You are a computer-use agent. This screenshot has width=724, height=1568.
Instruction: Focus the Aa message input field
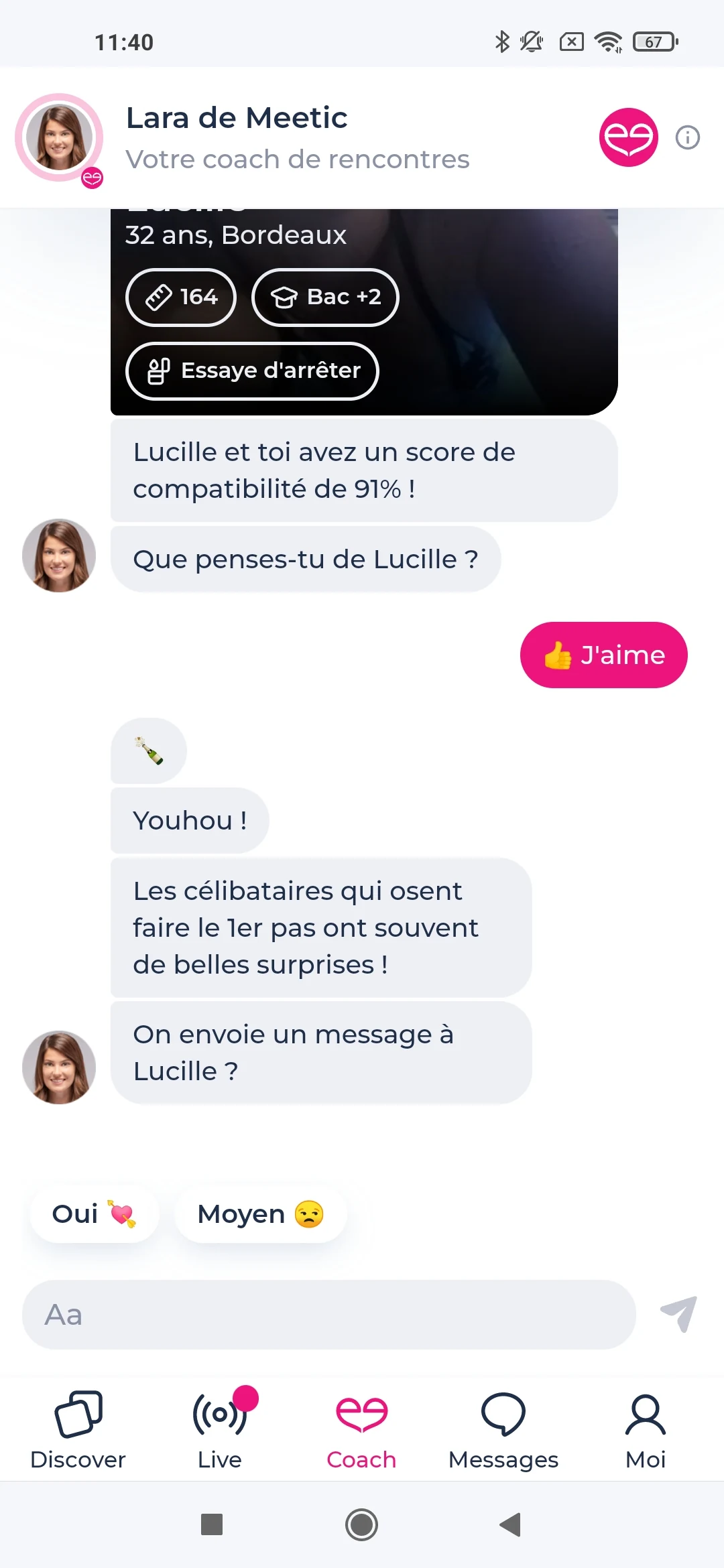329,1315
